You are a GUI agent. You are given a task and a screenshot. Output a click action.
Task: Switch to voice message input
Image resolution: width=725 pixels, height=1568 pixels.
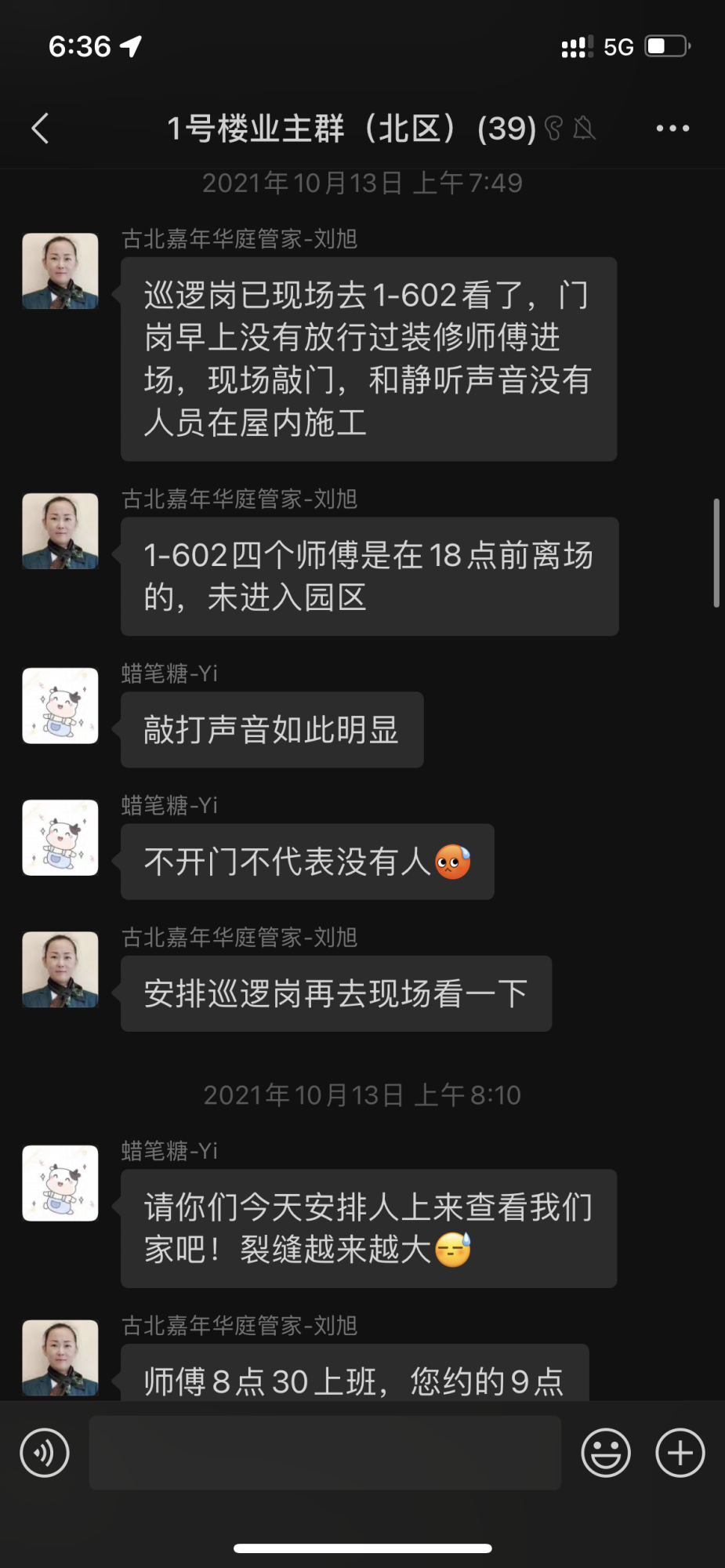(x=45, y=1453)
